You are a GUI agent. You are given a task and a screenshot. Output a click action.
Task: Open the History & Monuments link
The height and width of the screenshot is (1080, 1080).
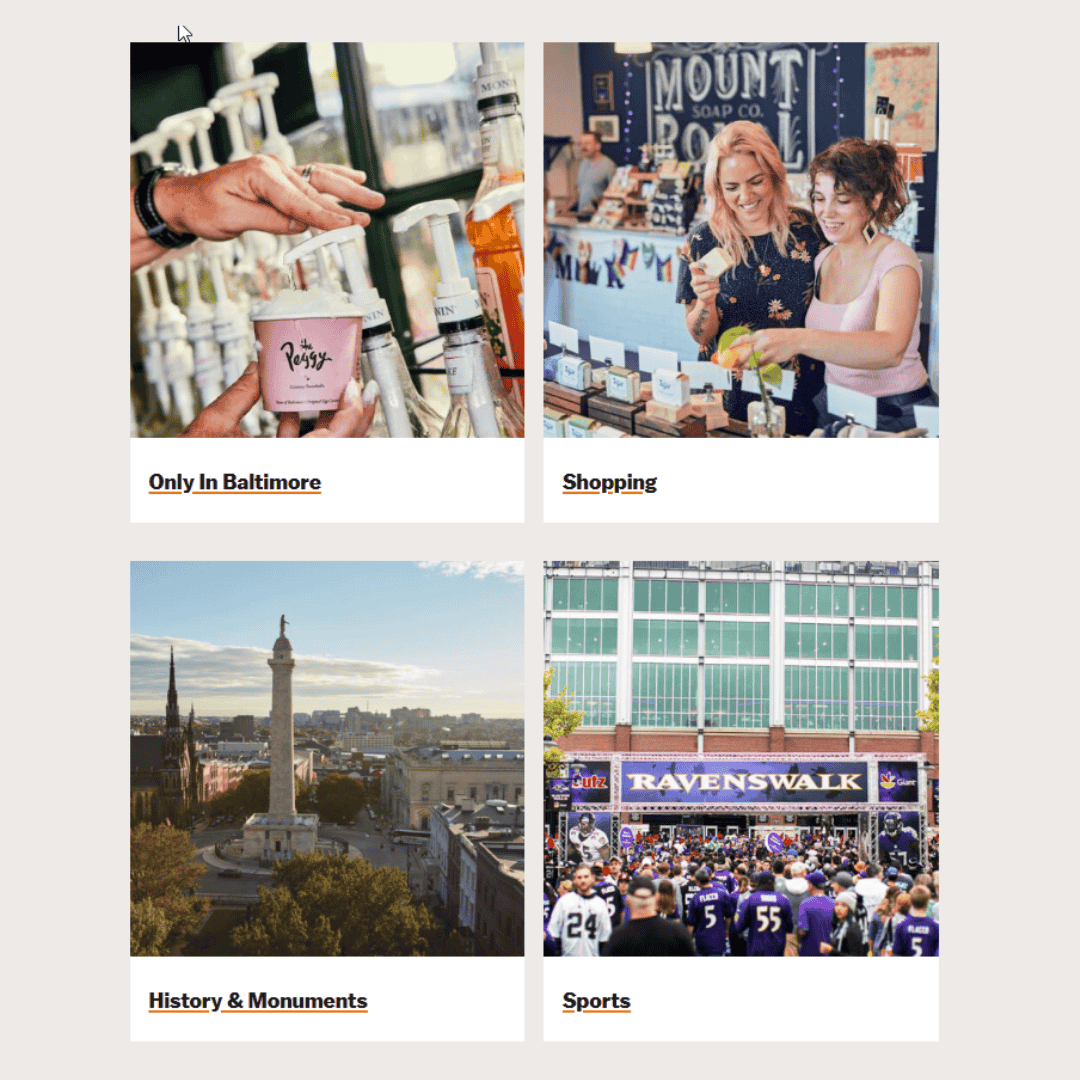(258, 1000)
